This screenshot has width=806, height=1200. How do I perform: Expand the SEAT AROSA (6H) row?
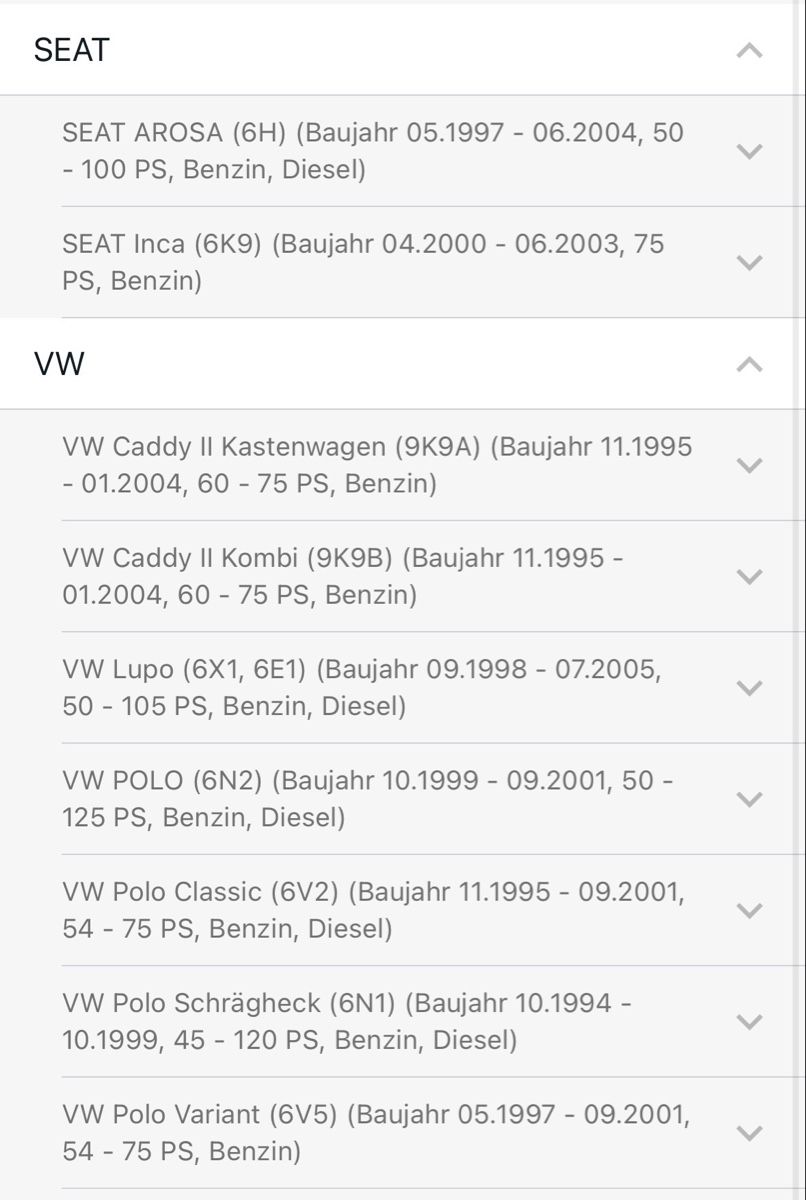tap(749, 151)
